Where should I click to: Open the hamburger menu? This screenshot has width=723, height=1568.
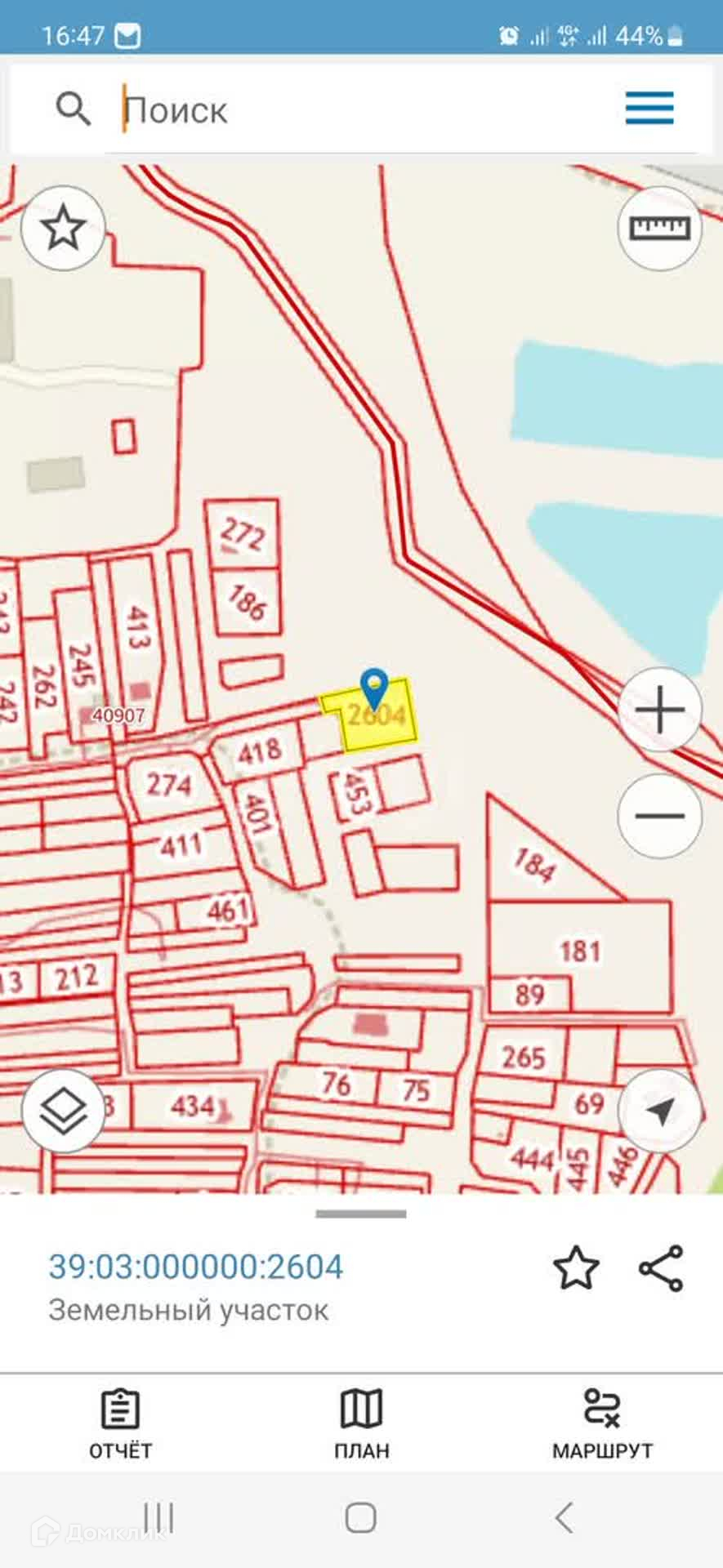[x=649, y=108]
